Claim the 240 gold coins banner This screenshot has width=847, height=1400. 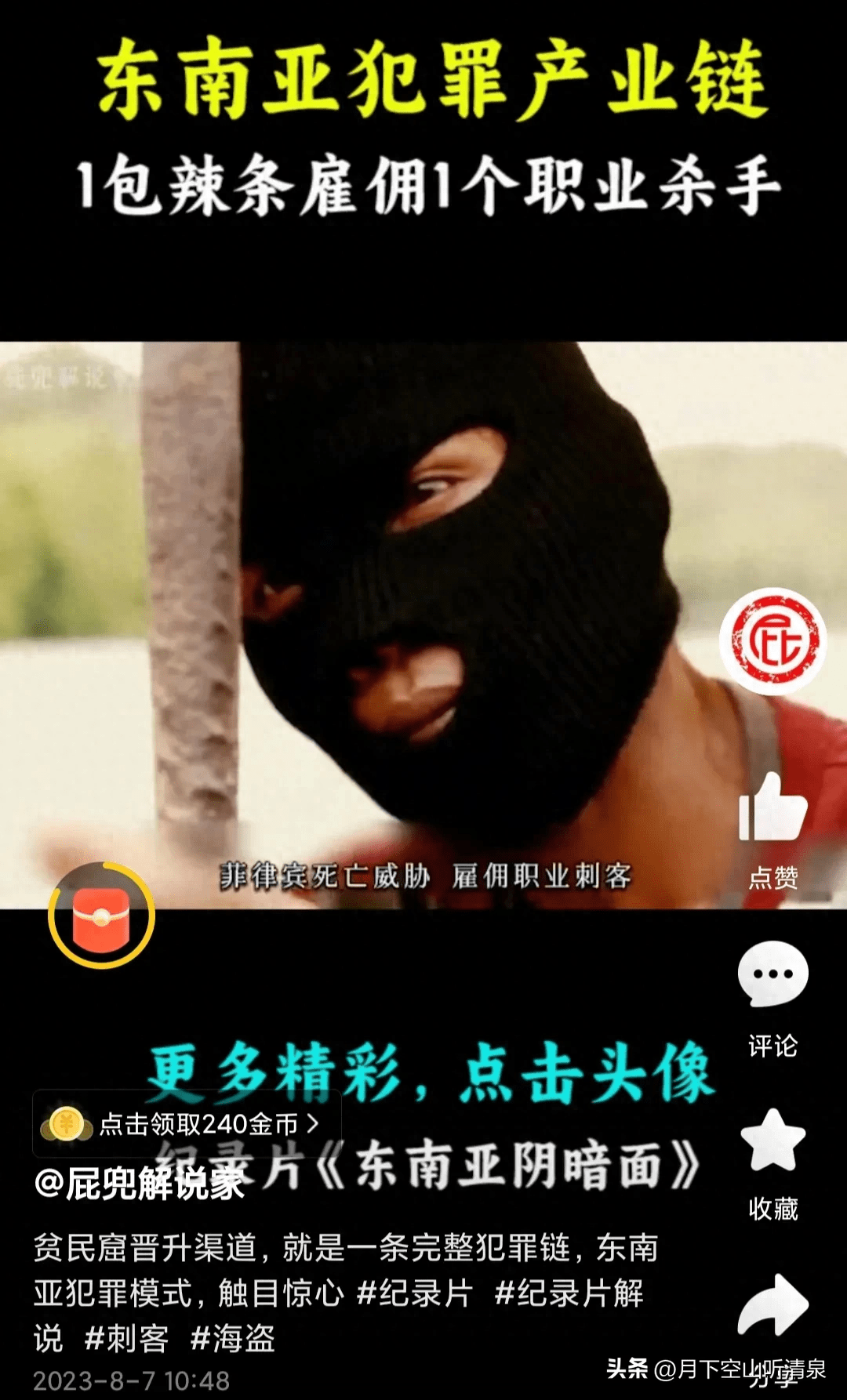(187, 1124)
